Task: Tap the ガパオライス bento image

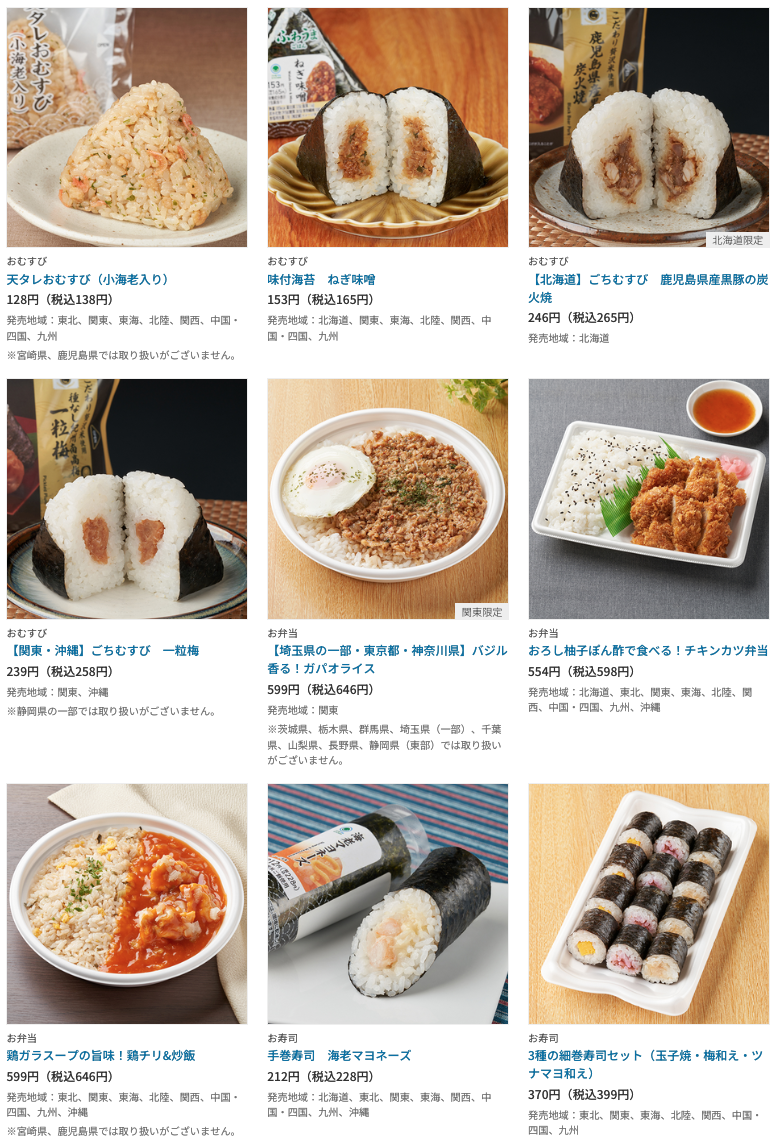Action: click(x=387, y=498)
